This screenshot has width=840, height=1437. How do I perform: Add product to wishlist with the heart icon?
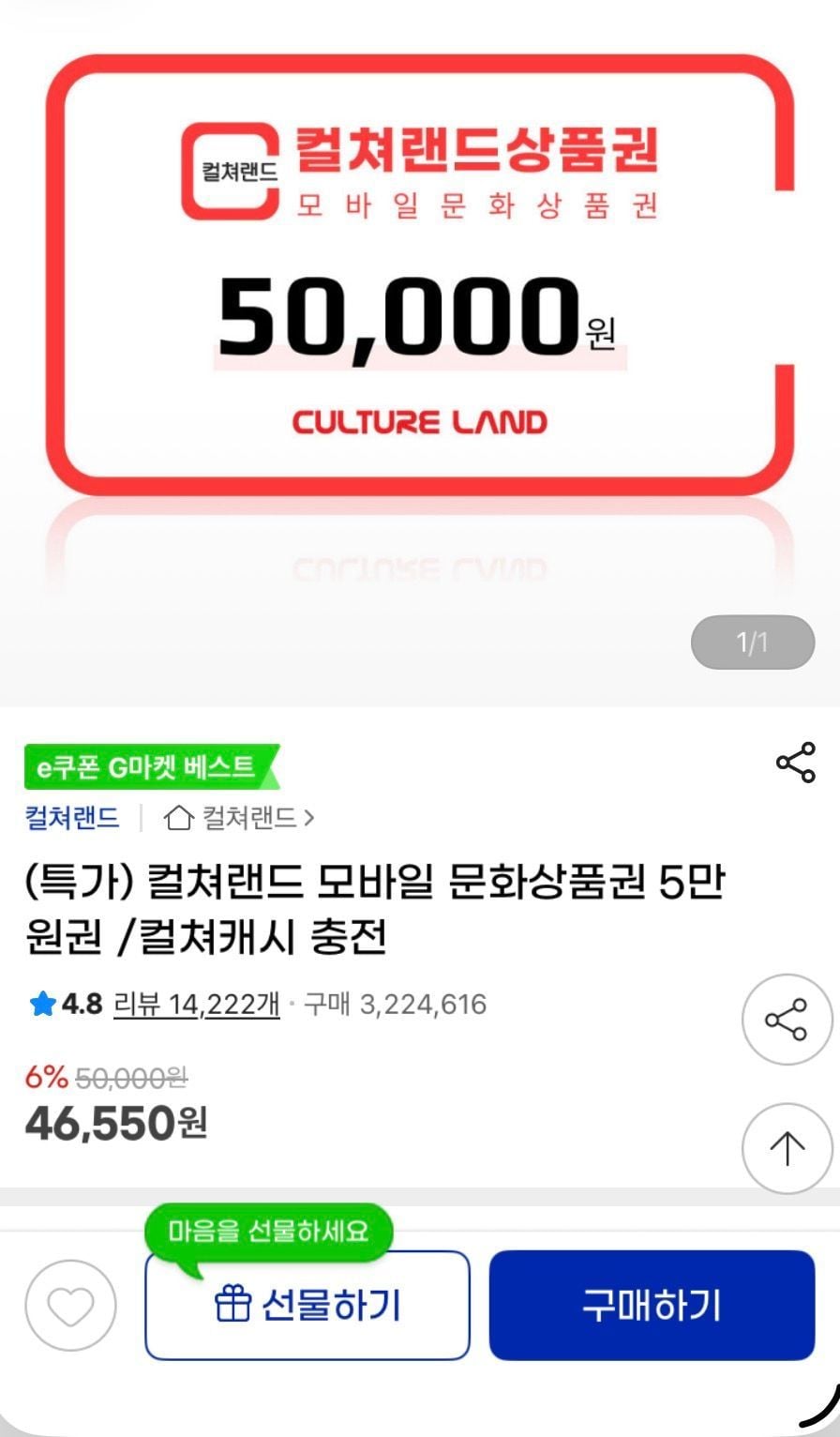point(70,1305)
